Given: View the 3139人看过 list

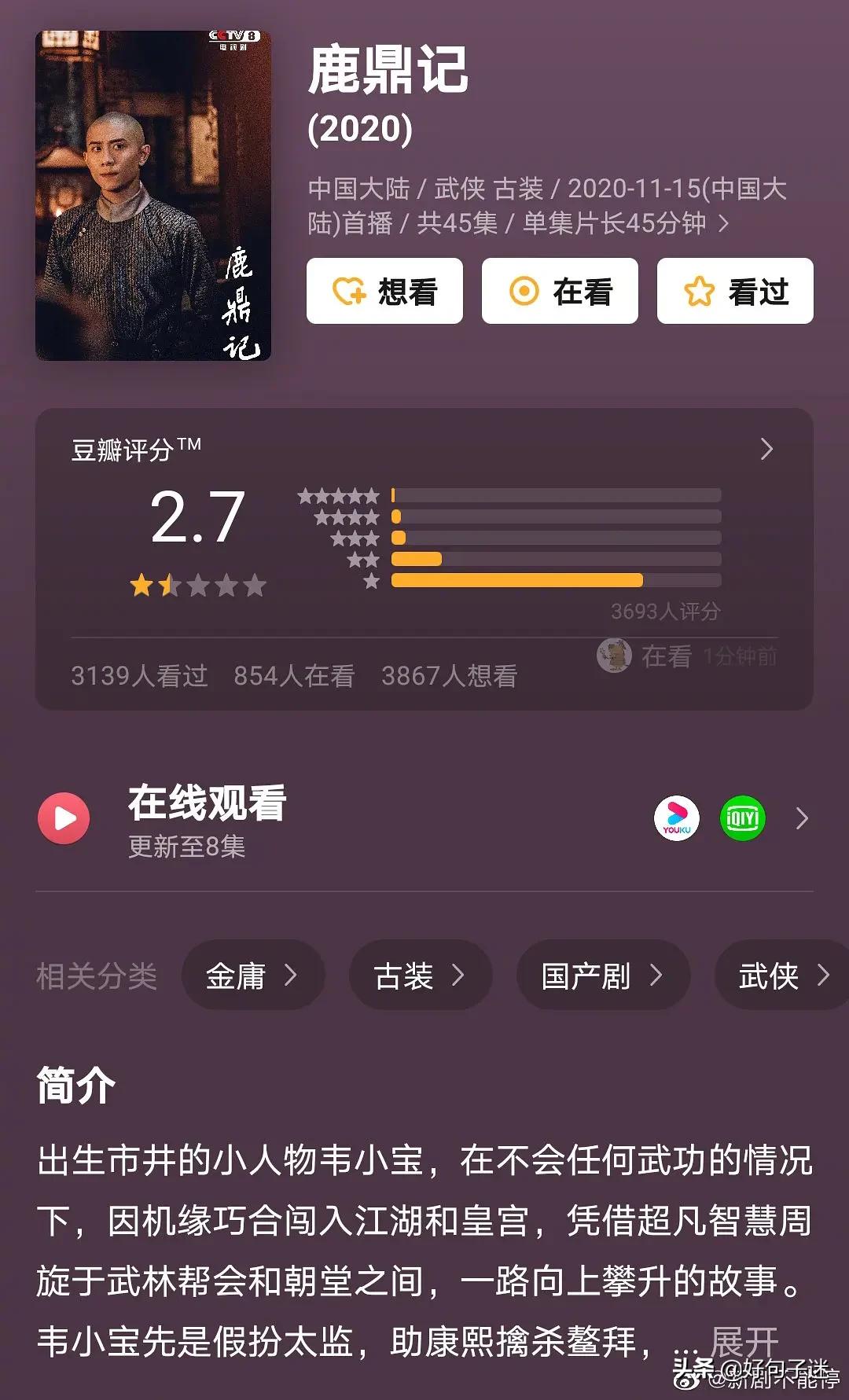Looking at the screenshot, I should pos(139,676).
